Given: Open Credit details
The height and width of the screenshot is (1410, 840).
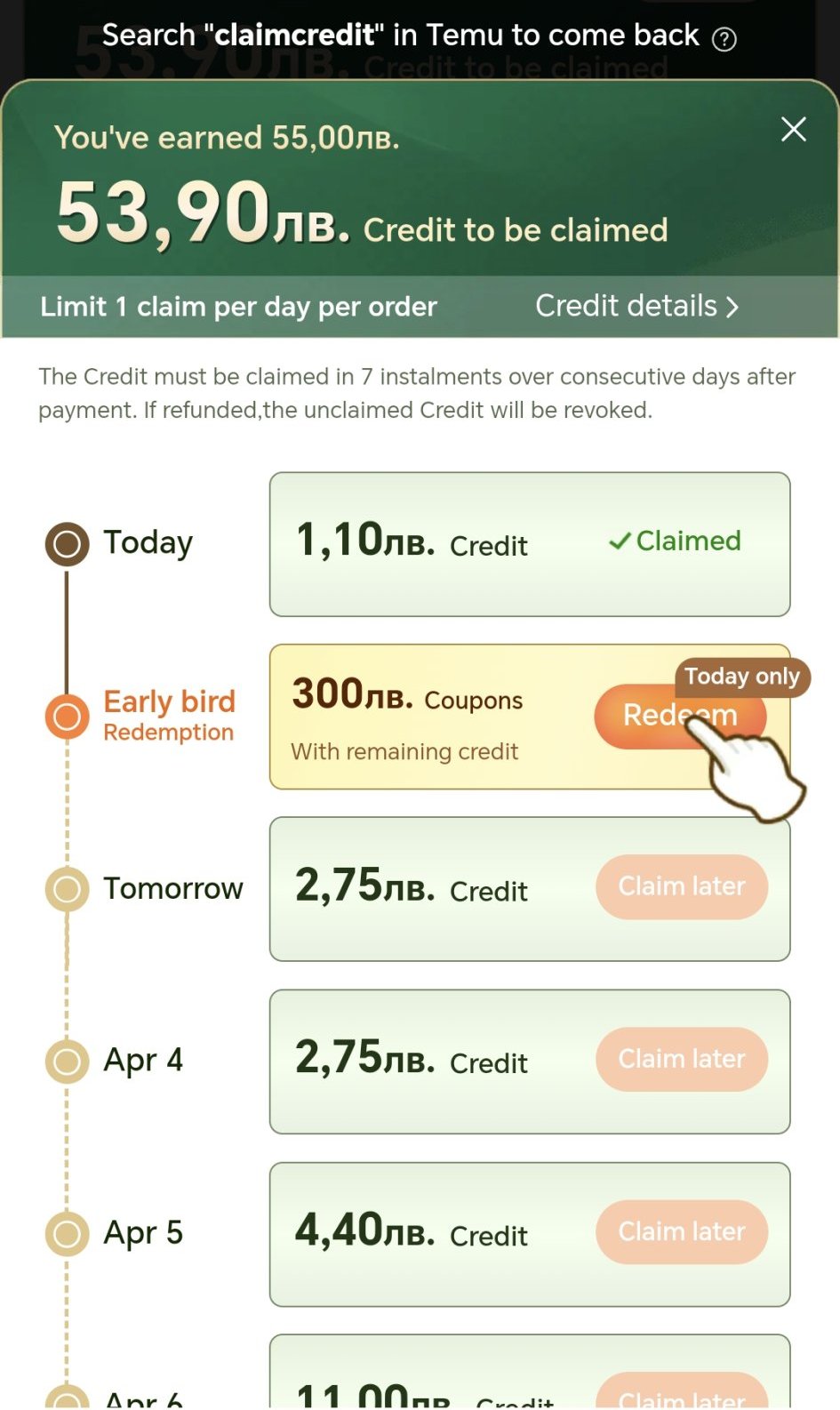Looking at the screenshot, I should tap(636, 306).
